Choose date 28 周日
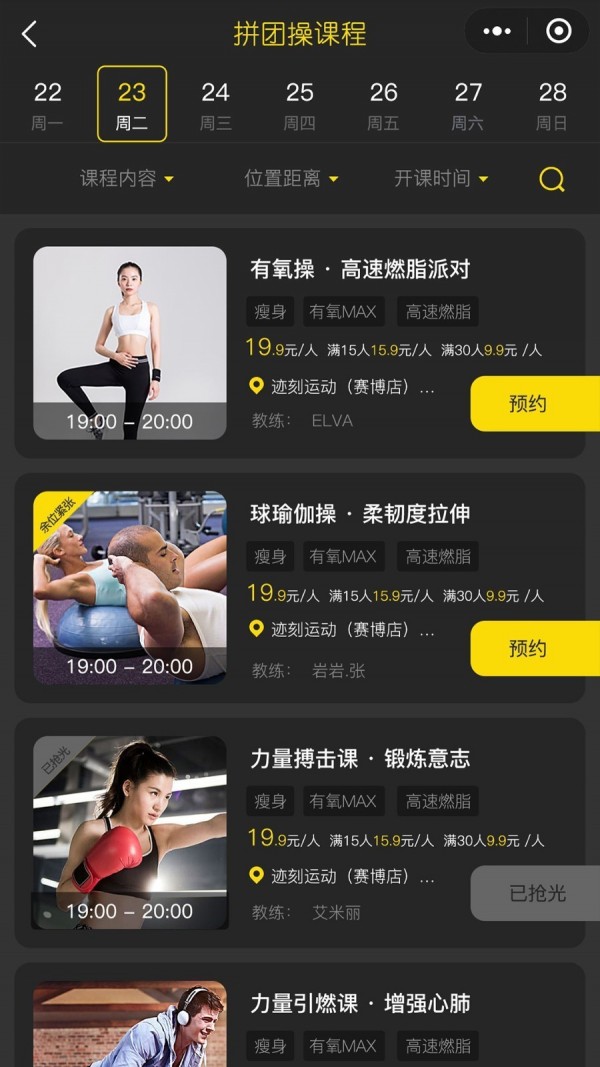The width and height of the screenshot is (600, 1067). [552, 105]
